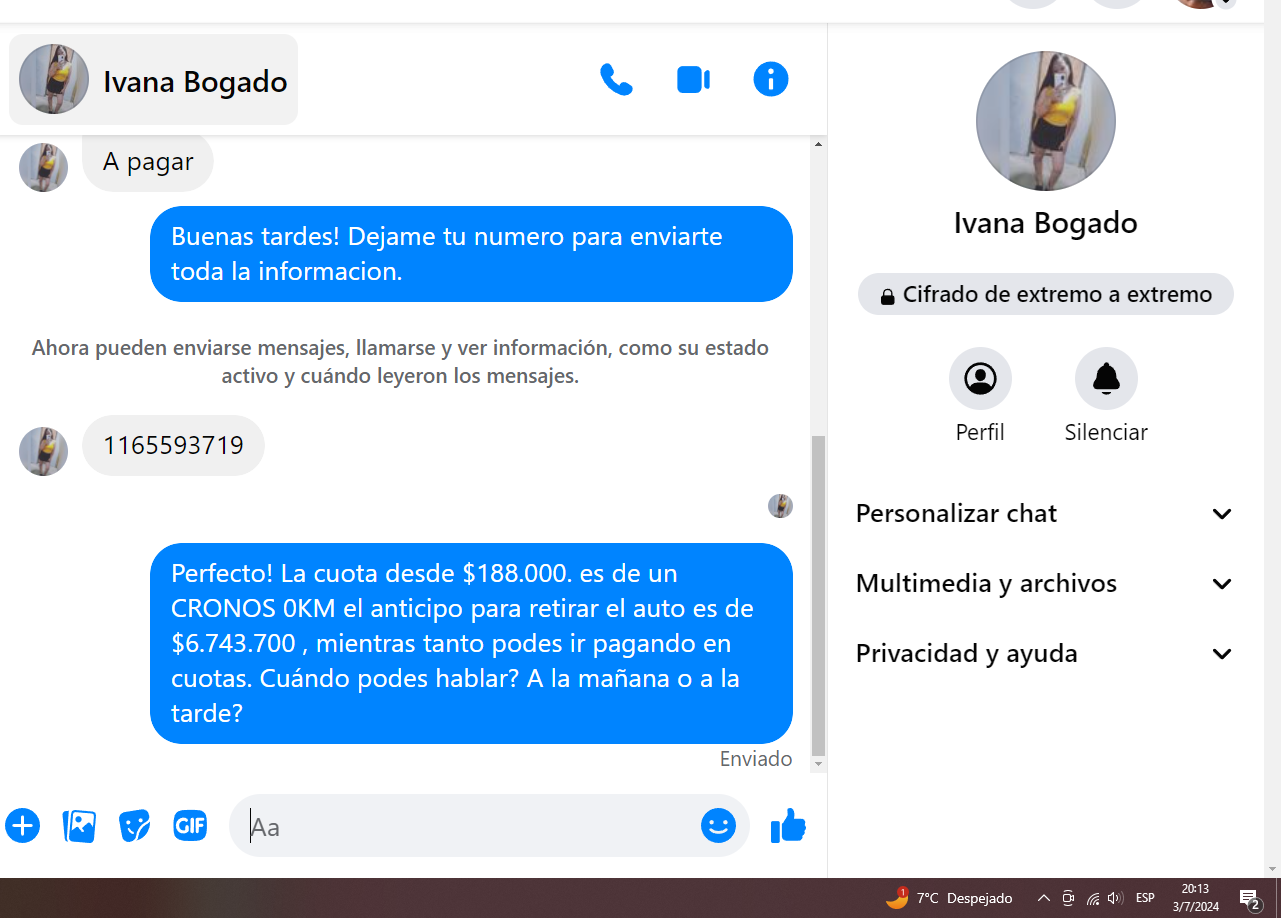Toggle the conversation info panel
Image resolution: width=1281 pixels, height=918 pixels.
(771, 79)
